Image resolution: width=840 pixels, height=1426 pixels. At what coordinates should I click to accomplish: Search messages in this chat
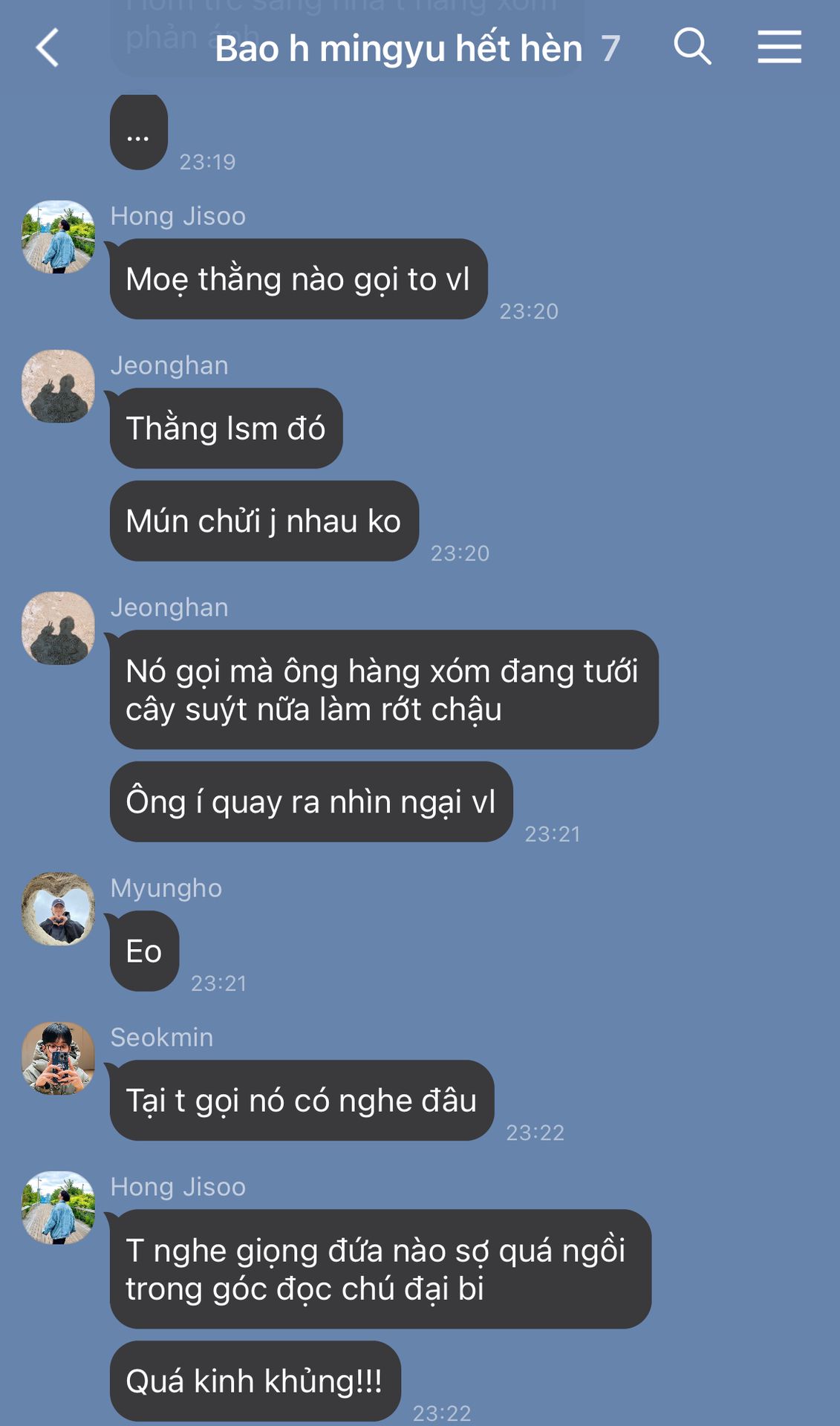(x=692, y=48)
